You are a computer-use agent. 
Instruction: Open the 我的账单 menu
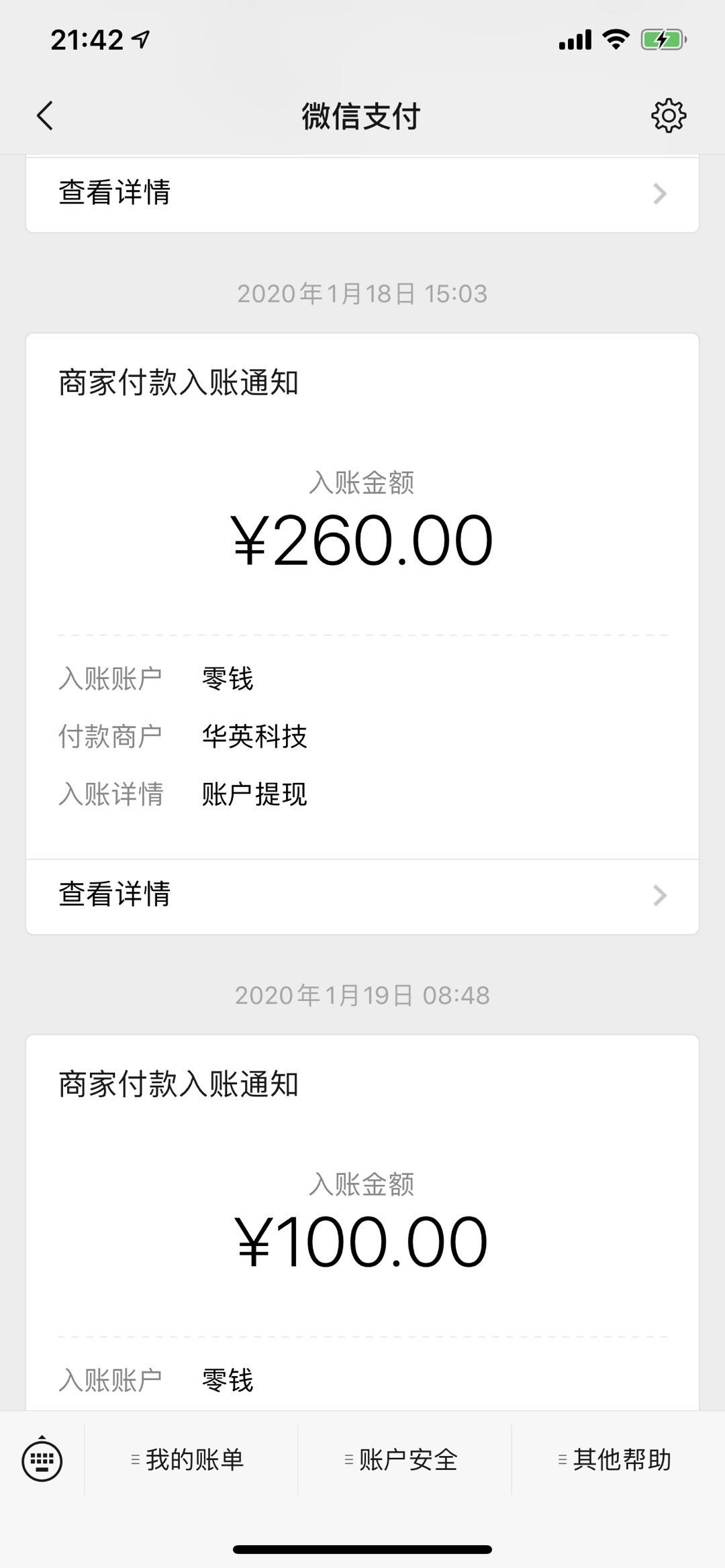189,1460
